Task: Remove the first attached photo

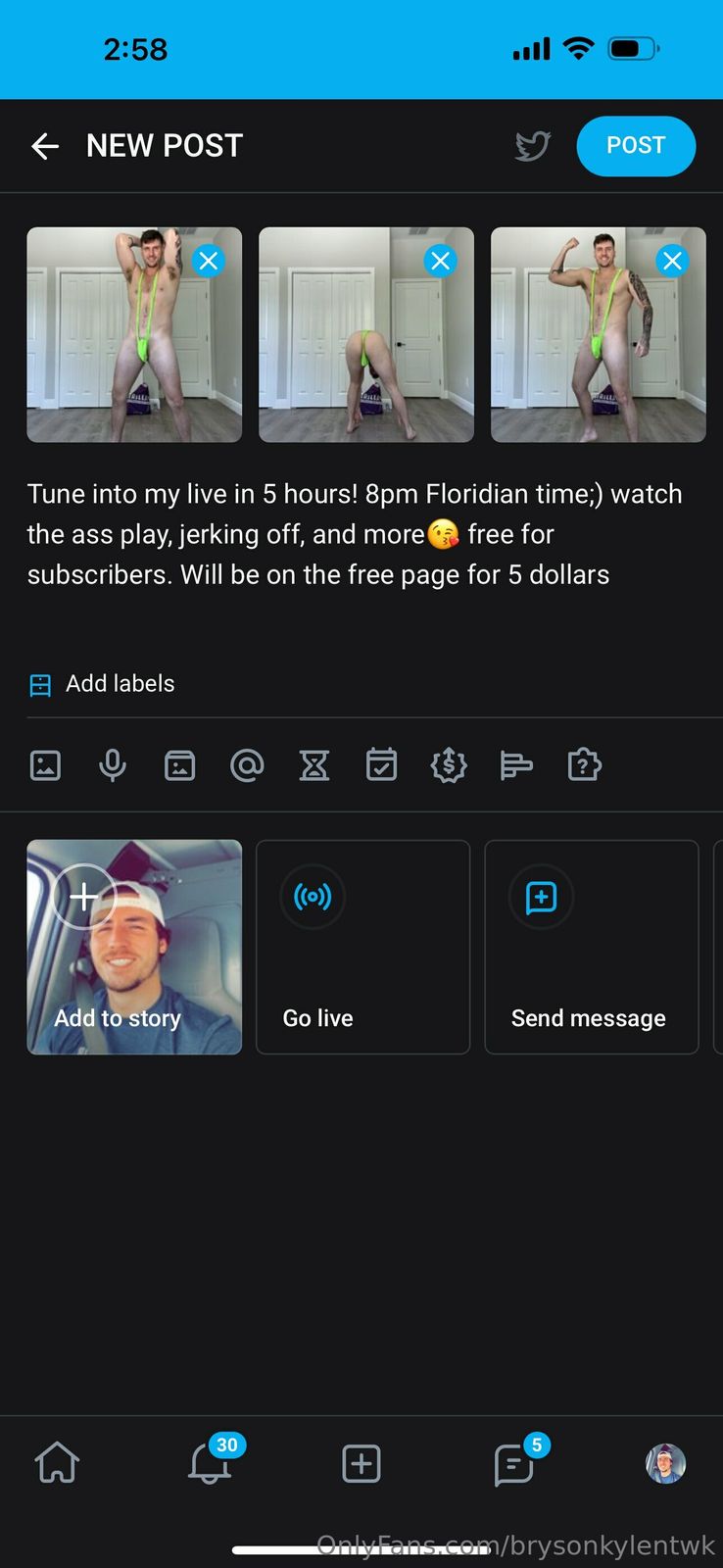Action: pyautogui.click(x=208, y=261)
